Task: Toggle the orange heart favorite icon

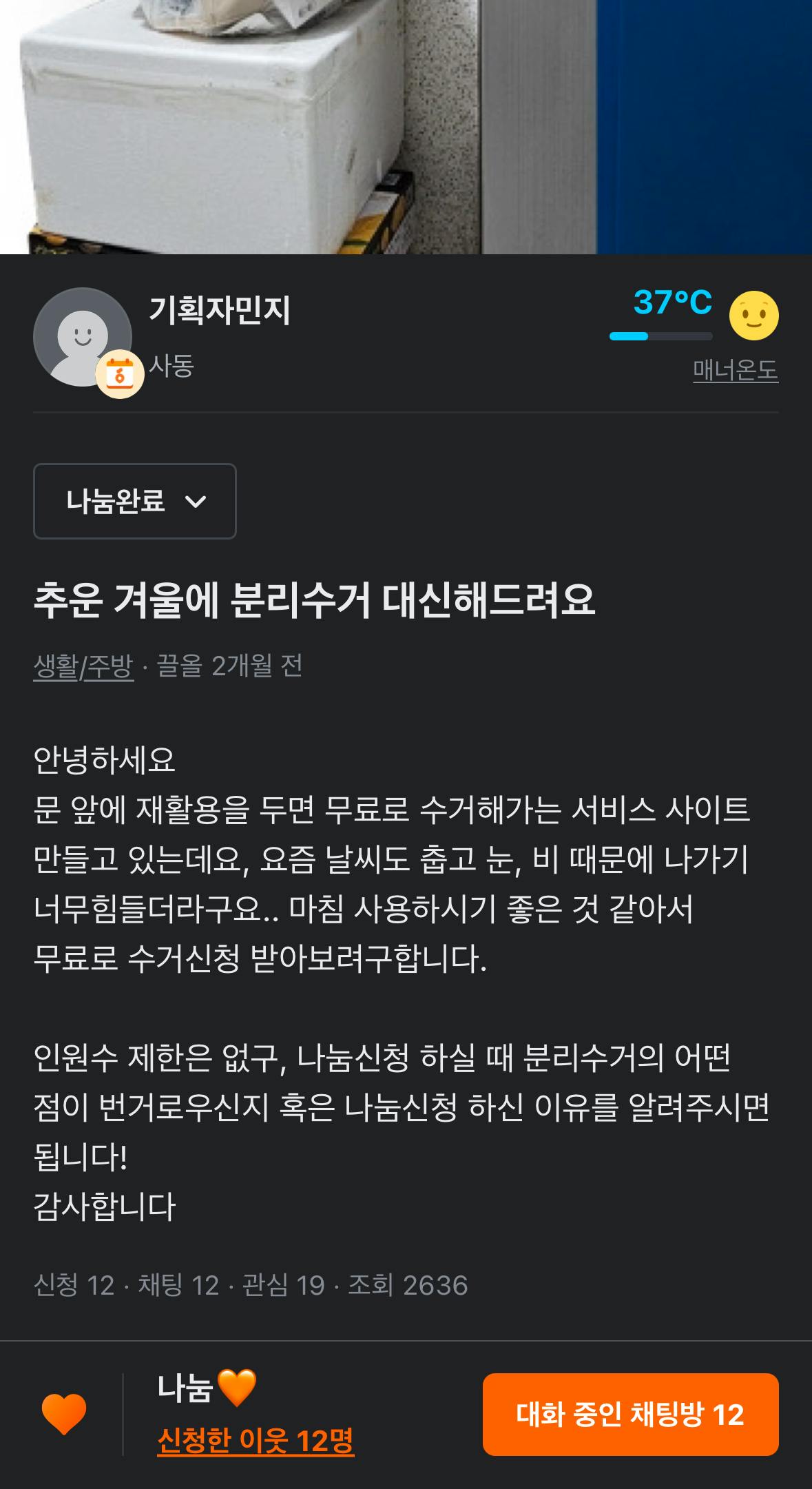Action: click(x=63, y=1414)
